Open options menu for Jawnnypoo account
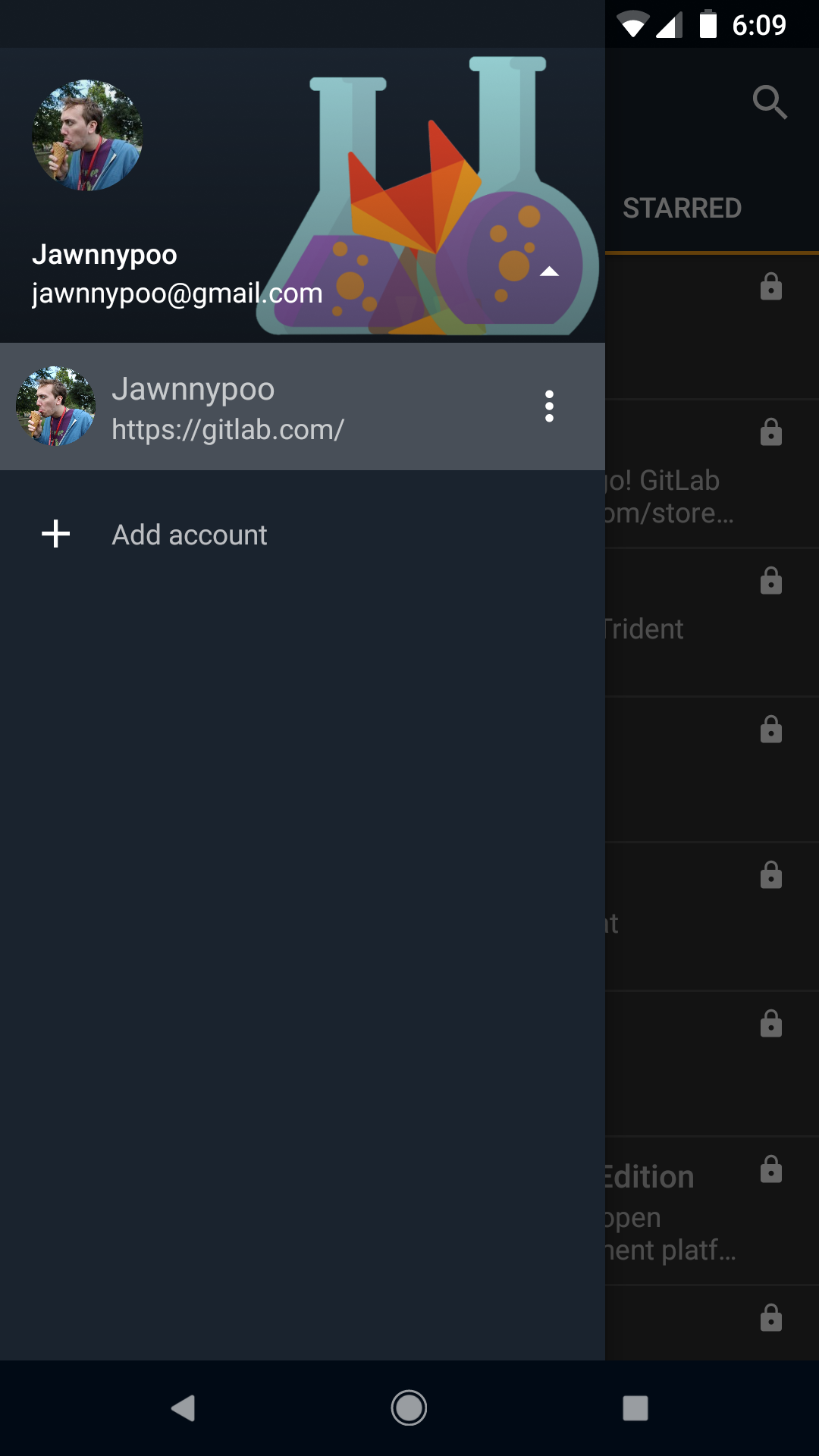The image size is (819, 1456). 549,406
